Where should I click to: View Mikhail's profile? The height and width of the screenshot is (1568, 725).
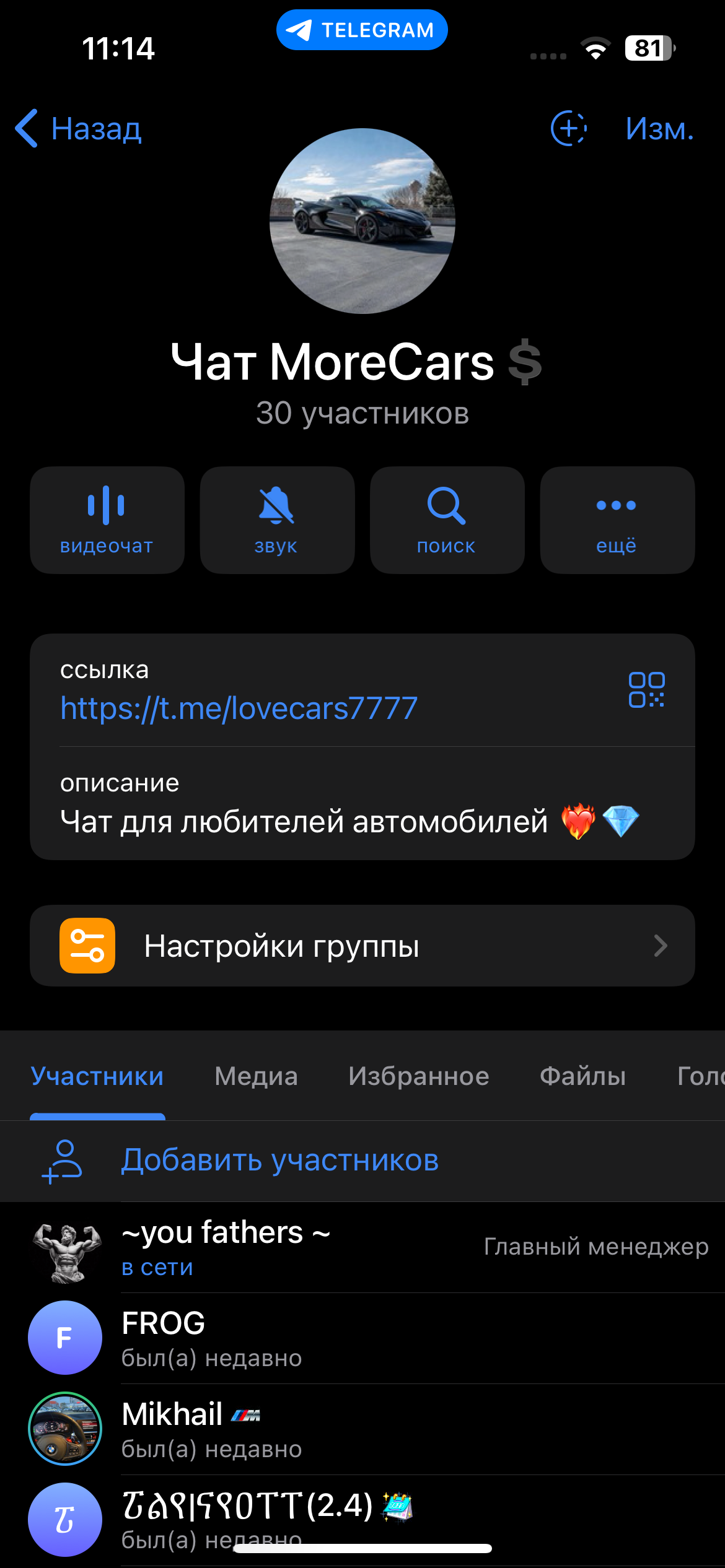362,1429
